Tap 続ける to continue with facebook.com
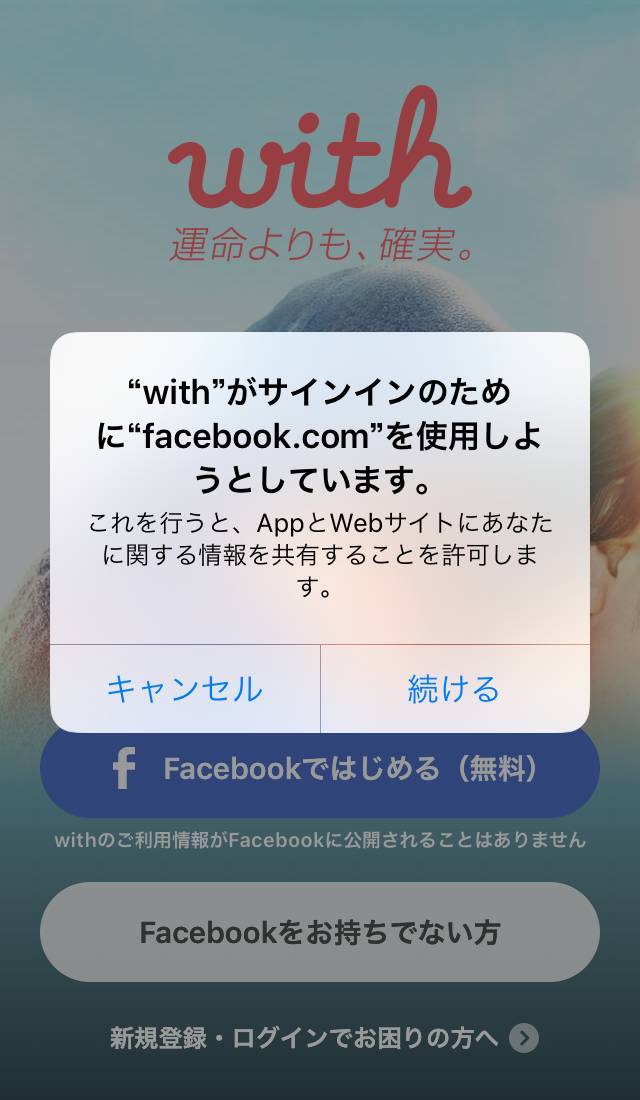This screenshot has height=1100, width=640. pyautogui.click(x=455, y=689)
